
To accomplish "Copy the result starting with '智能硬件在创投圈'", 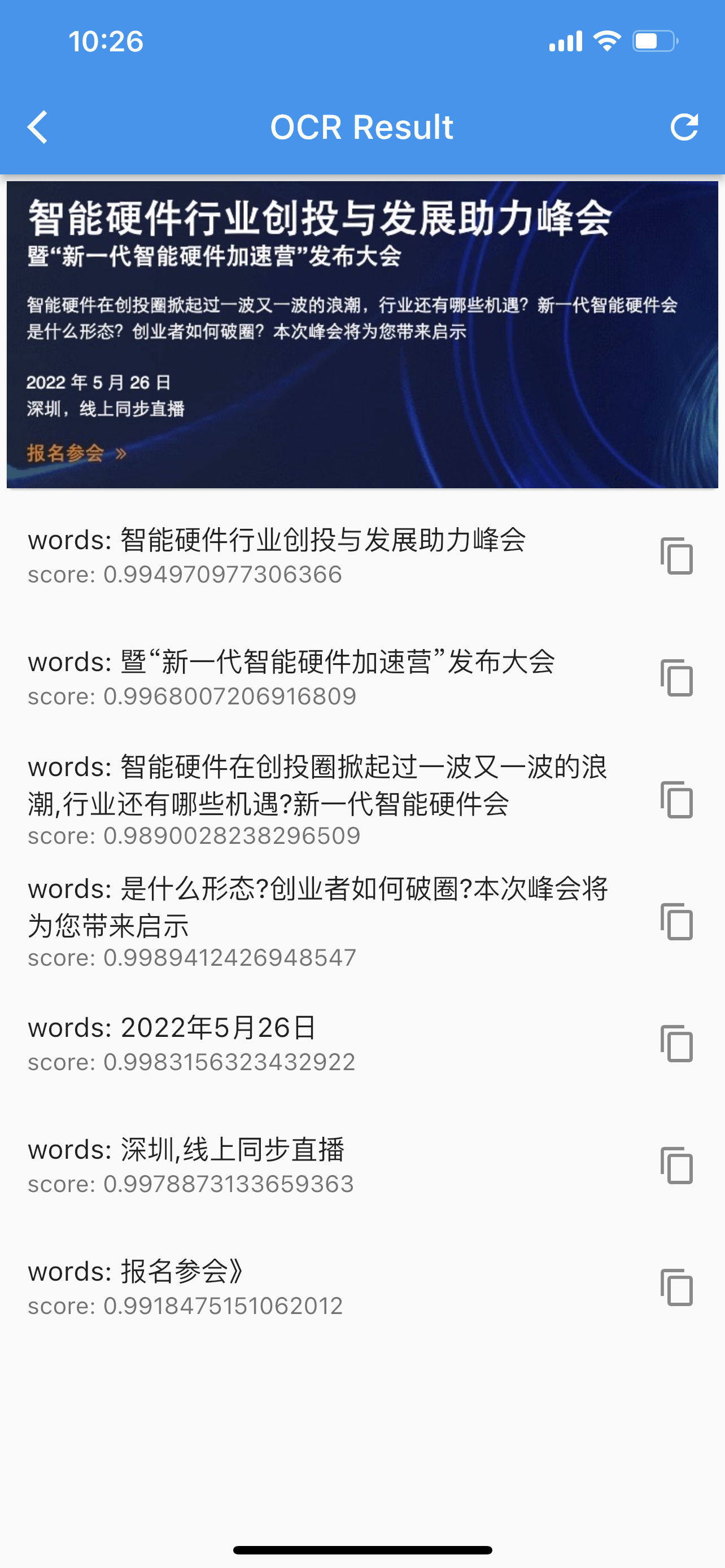I will [x=677, y=800].
